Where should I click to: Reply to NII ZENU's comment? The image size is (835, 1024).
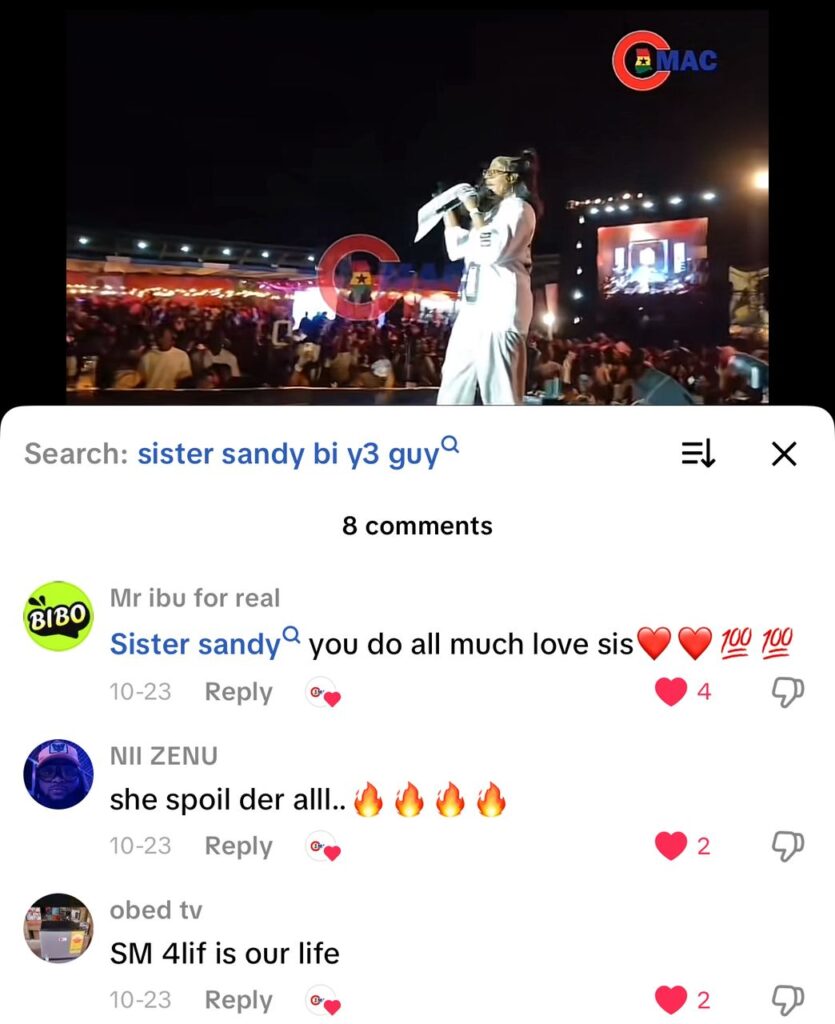(x=238, y=846)
